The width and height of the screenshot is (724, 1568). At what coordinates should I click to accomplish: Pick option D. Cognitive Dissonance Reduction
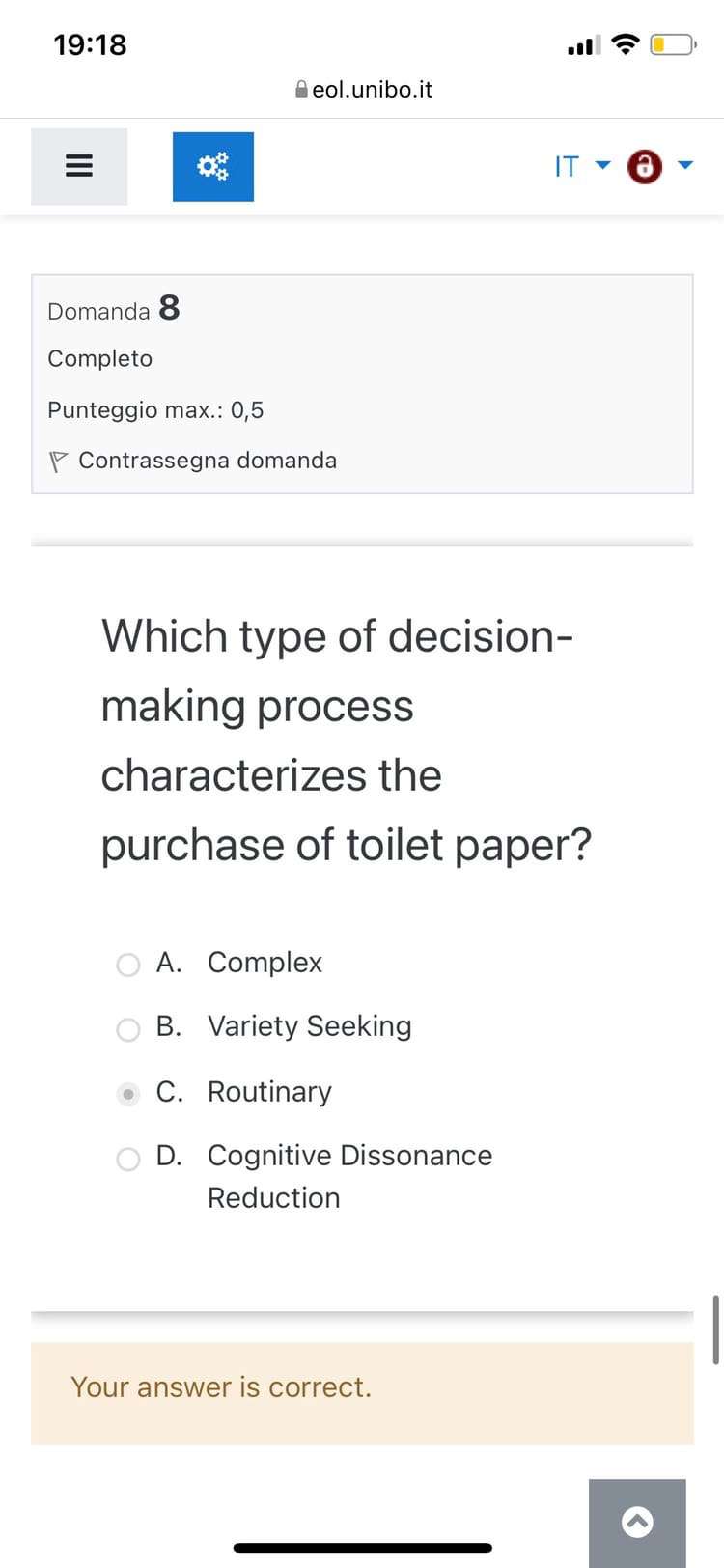tap(128, 1158)
